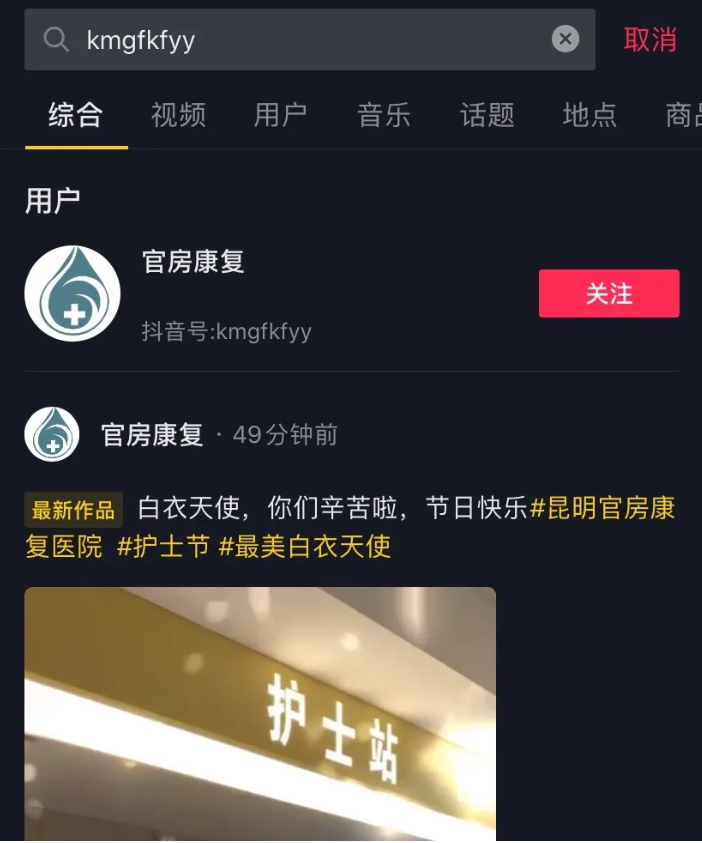Open the hashtag #最美白衣天使
The height and width of the screenshot is (843, 702).
point(305,547)
